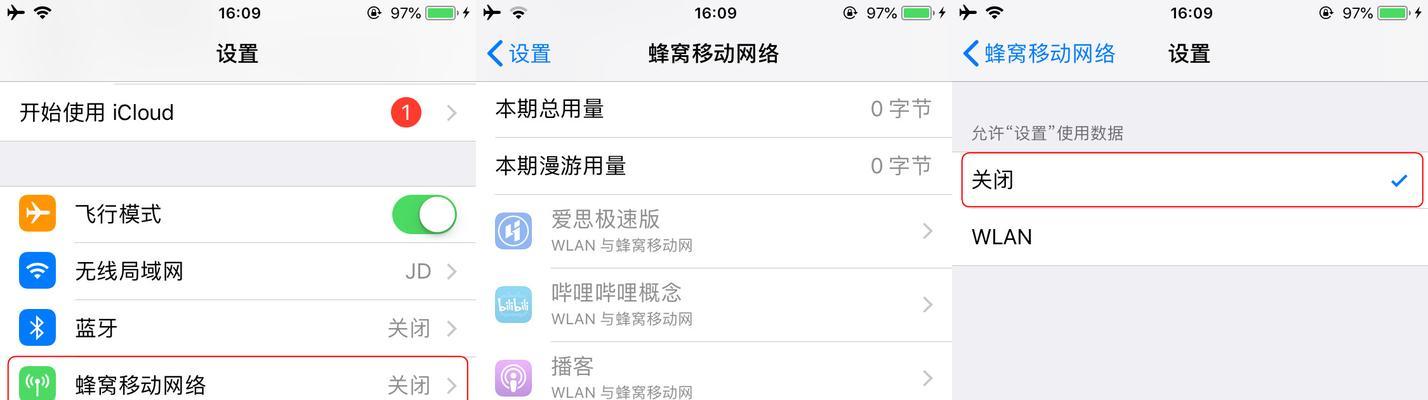1428x400 pixels.
Task: Go back to 设置 from 蜂窝移动网络 page
Action: 520,53
